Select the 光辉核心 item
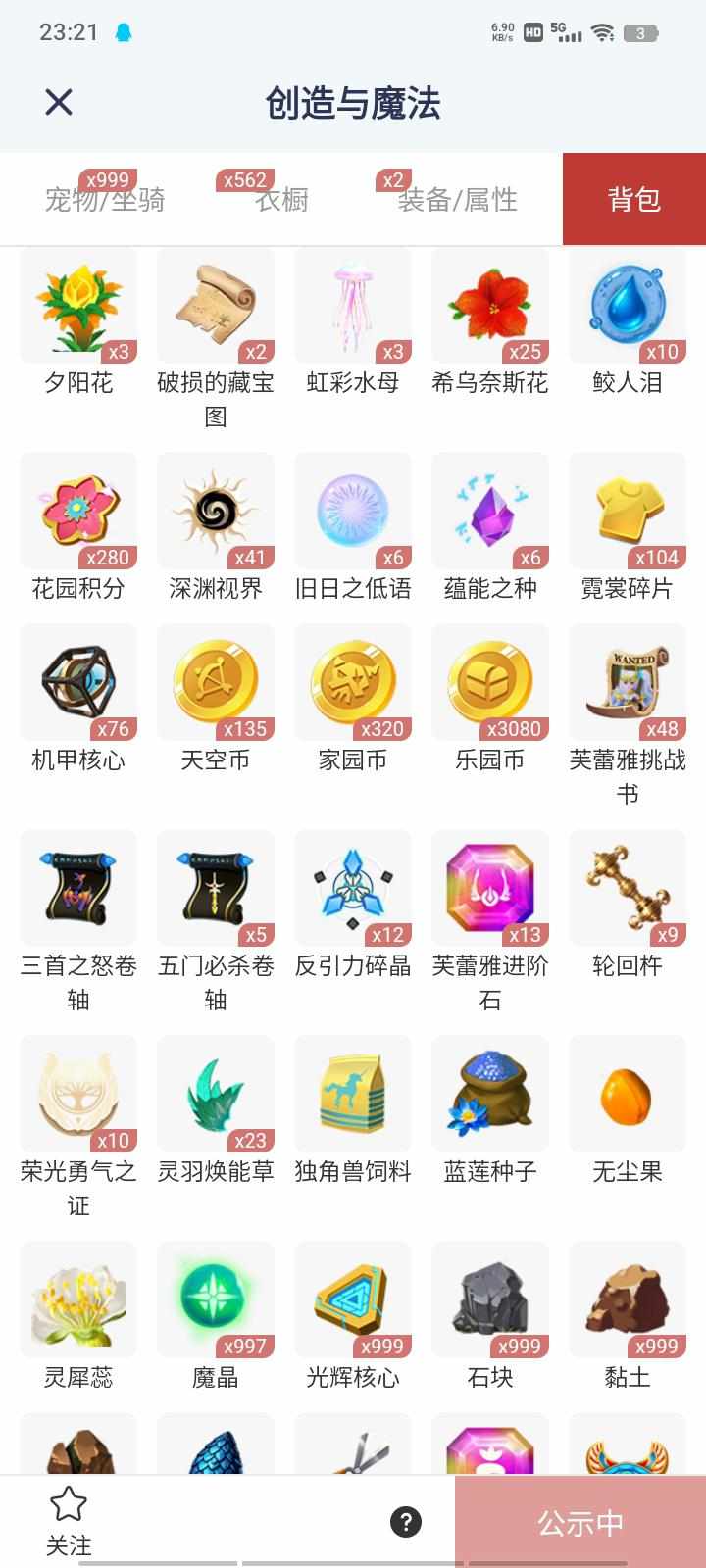Viewport: 706px width, 1568px height. tap(353, 1300)
